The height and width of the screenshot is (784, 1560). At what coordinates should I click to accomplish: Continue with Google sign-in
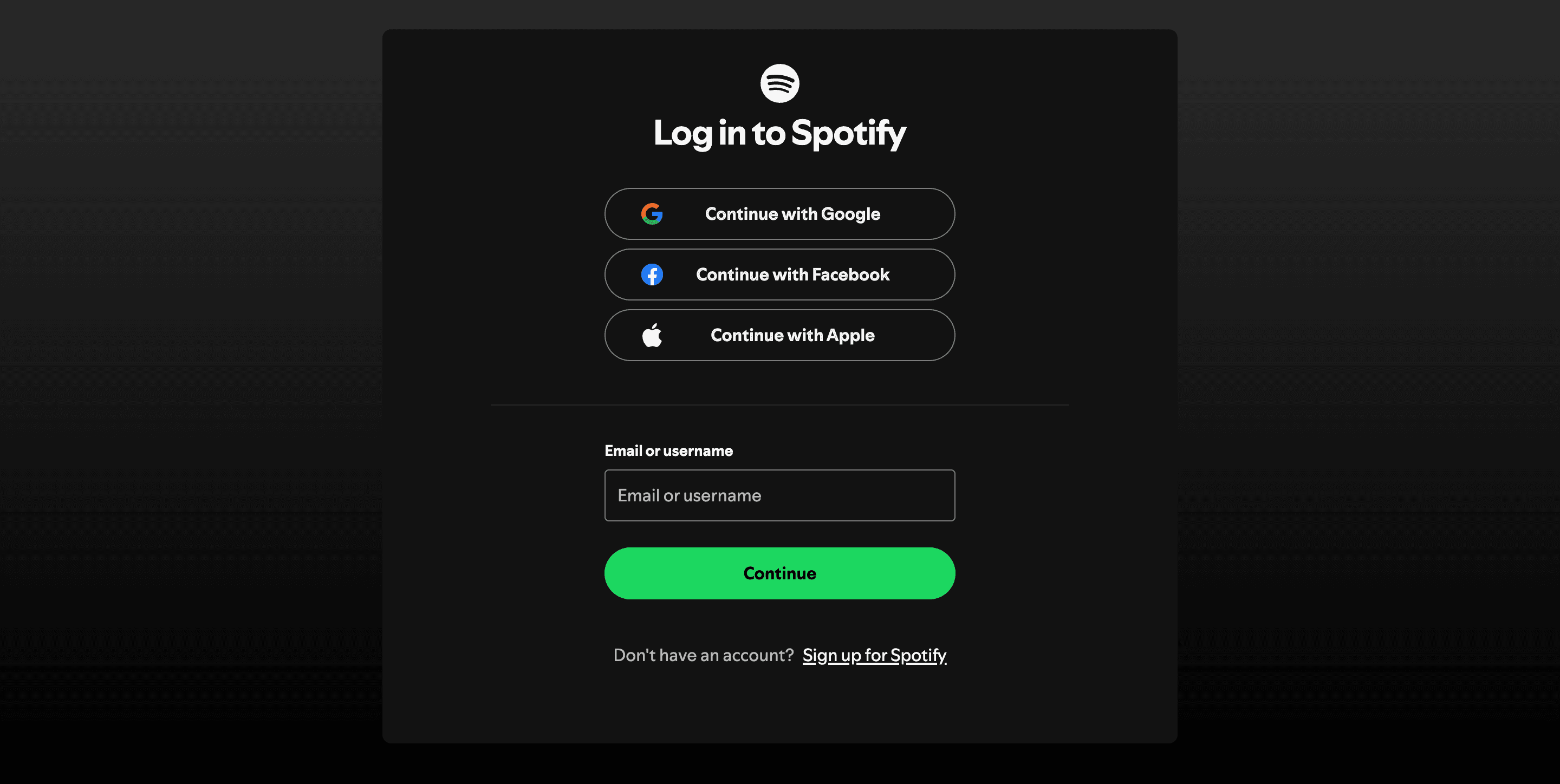tap(779, 214)
